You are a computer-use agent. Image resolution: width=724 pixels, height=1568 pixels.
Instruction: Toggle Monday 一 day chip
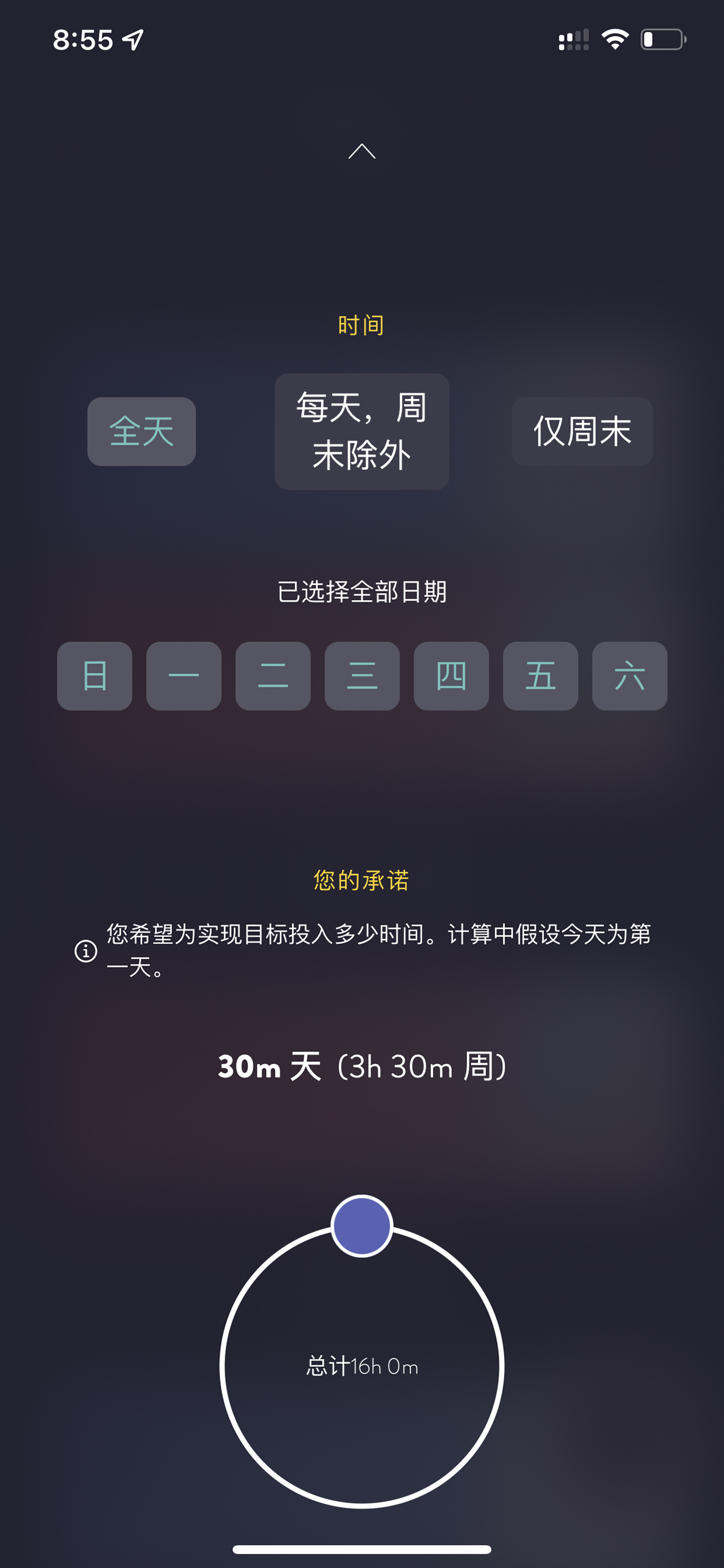[184, 676]
